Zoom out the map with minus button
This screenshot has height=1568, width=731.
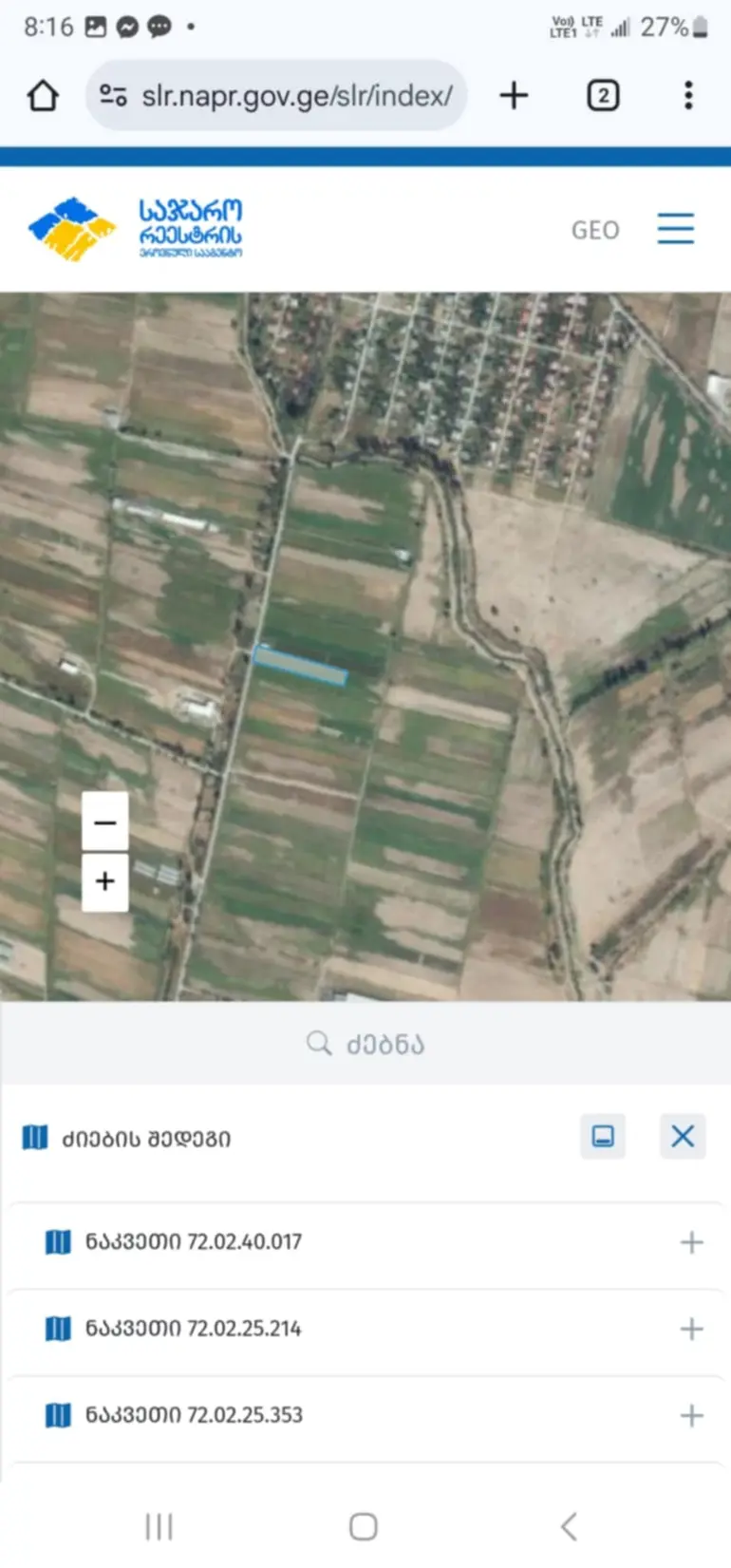point(104,822)
